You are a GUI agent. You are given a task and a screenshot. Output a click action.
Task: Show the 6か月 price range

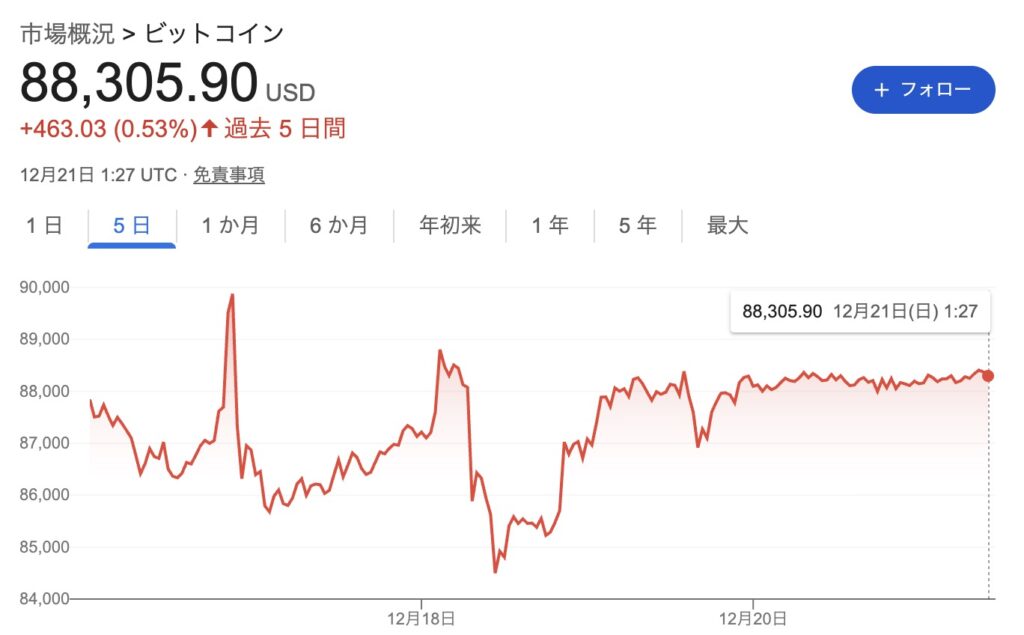point(338,226)
